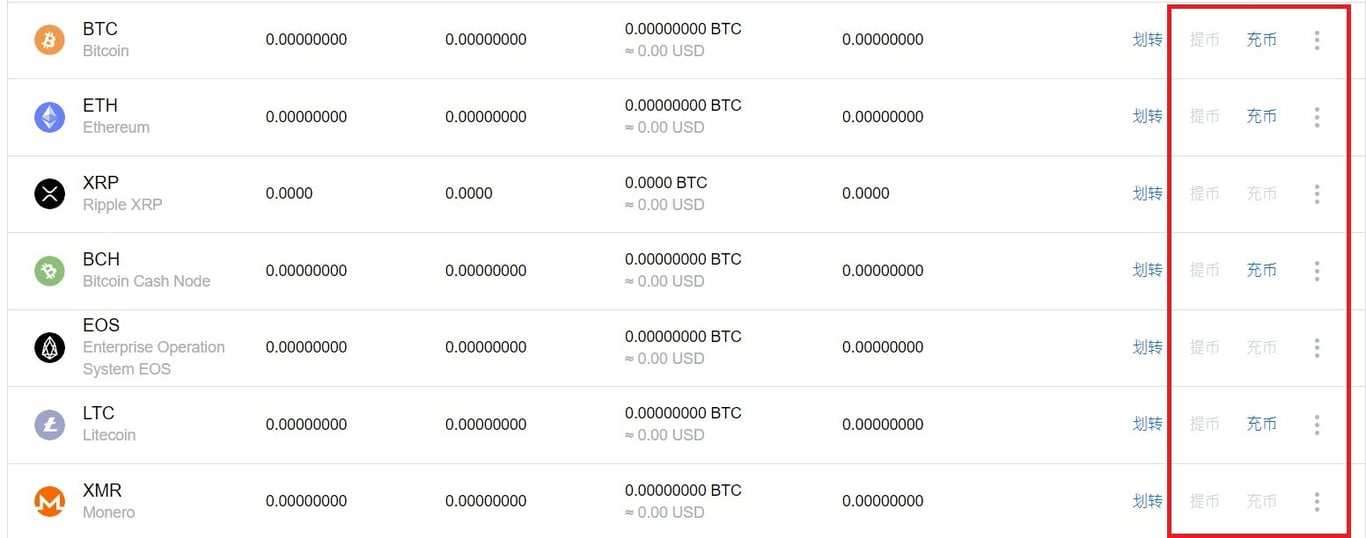Screen dimensions: 1366x538
Task: Open the EOS row's three-dot menu
Action: (x=1316, y=348)
